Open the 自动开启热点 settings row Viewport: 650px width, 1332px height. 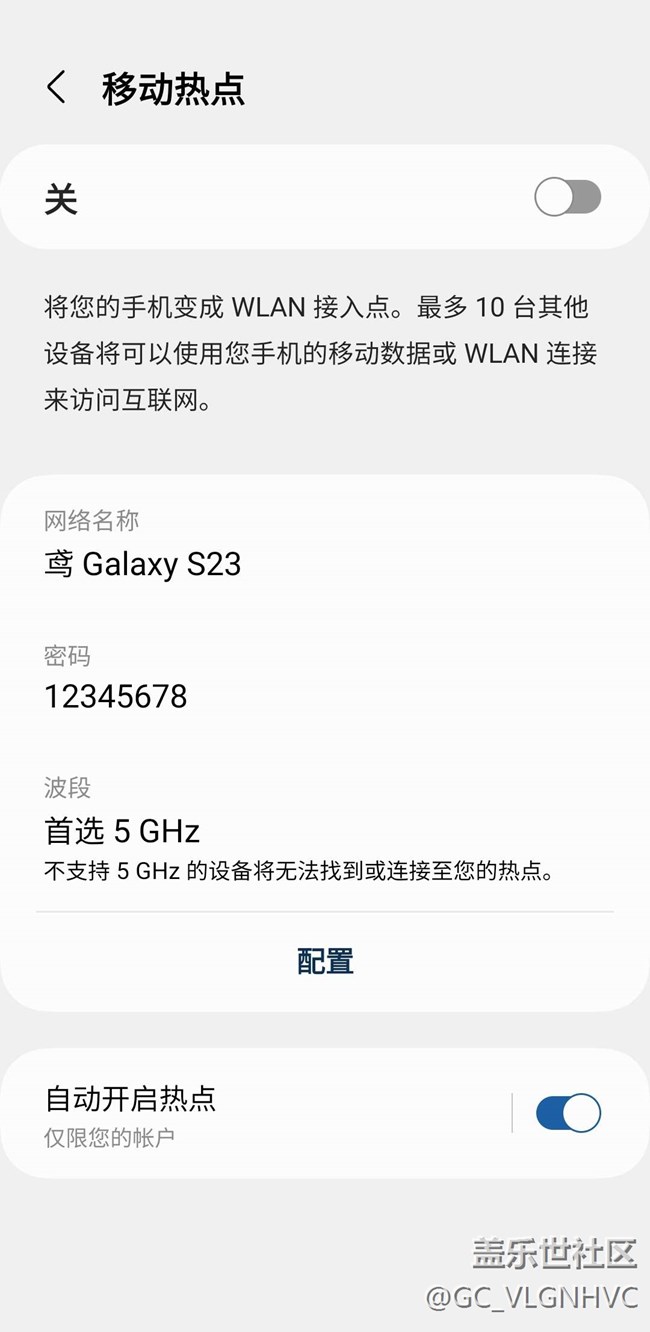pyautogui.click(x=250, y=1112)
